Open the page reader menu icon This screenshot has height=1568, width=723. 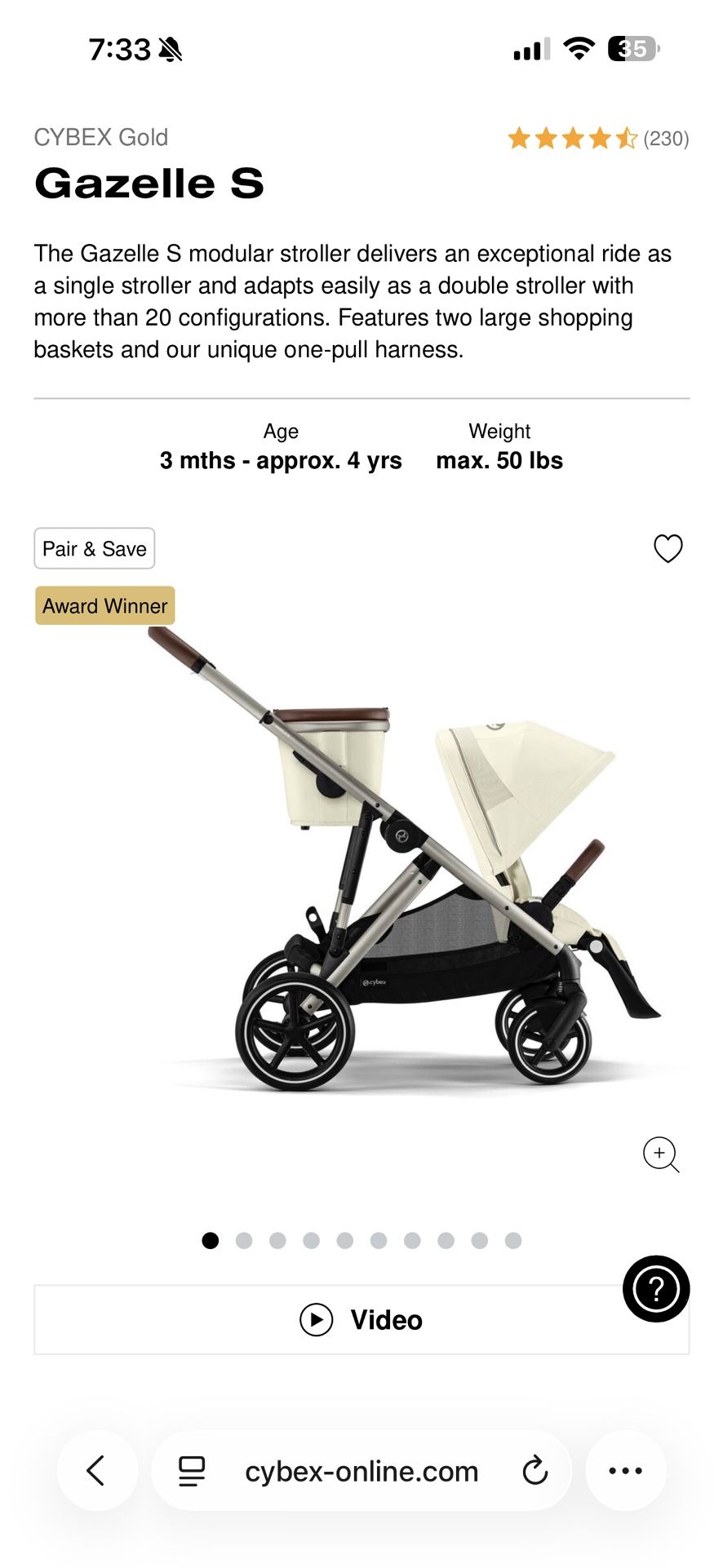[192, 1470]
